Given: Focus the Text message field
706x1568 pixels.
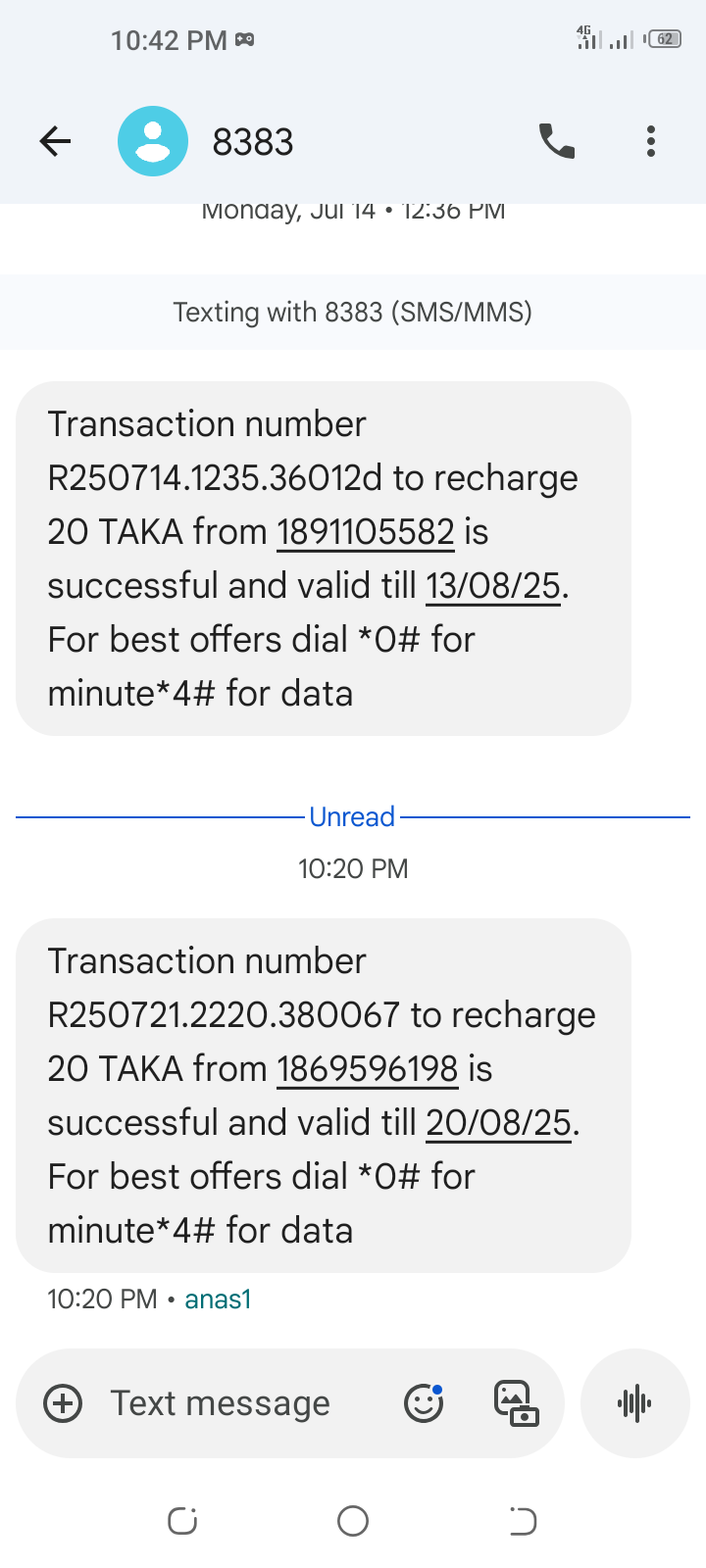Looking at the screenshot, I should [235, 1403].
